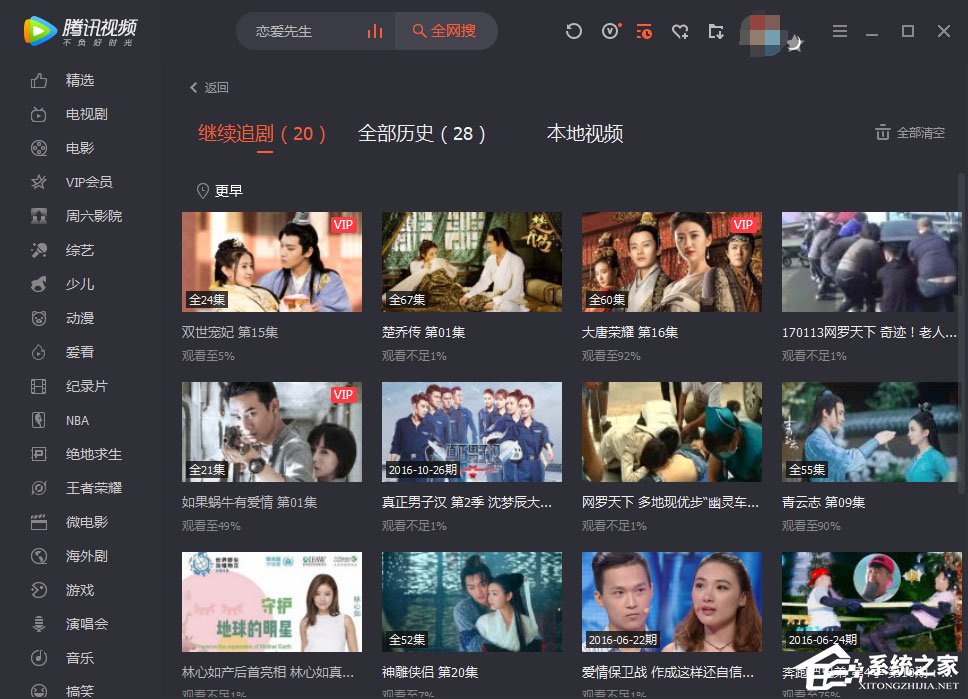Continue watching 大唐荣耀 第16集

pyautogui.click(x=672, y=262)
